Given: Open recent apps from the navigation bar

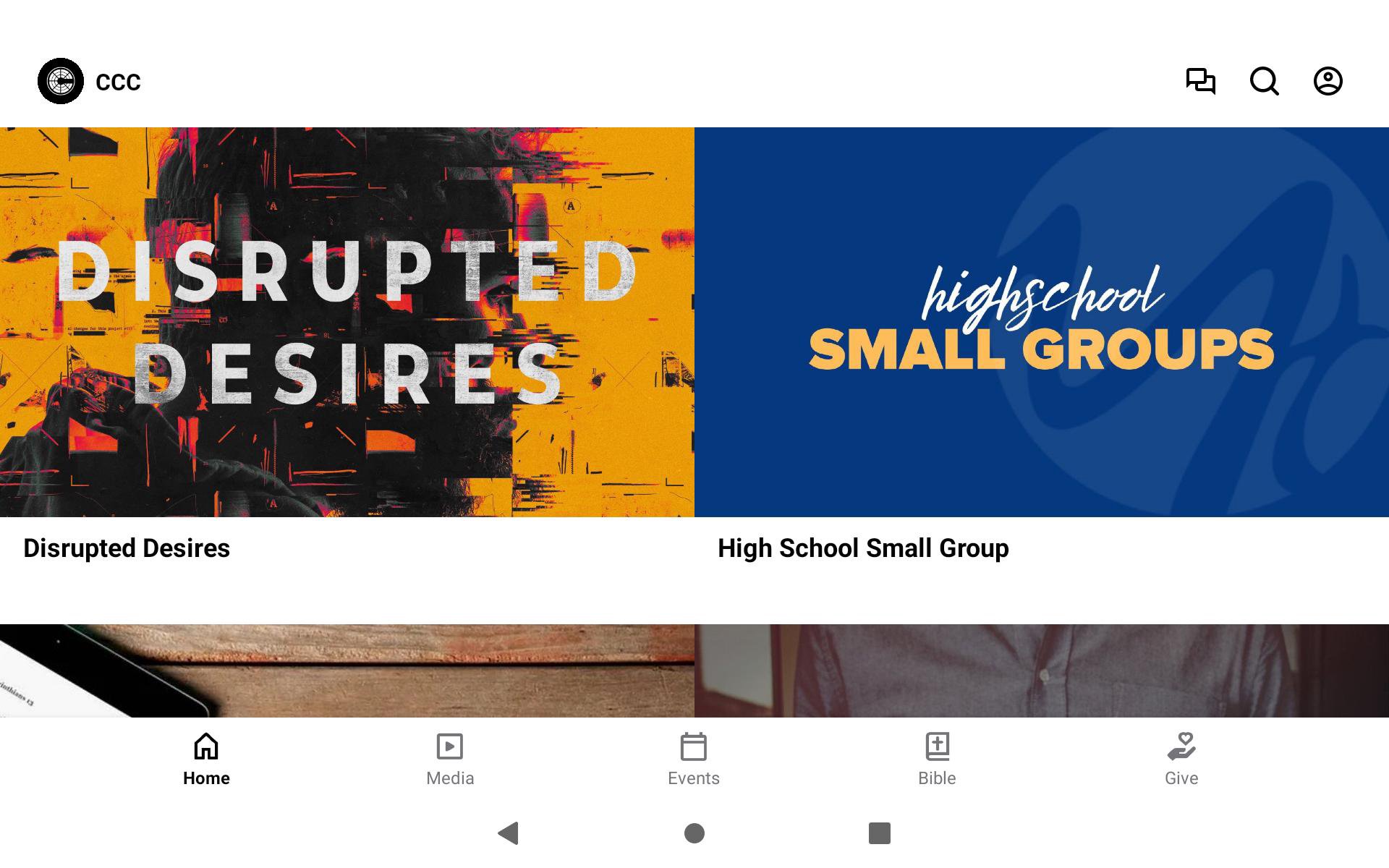Looking at the screenshot, I should [x=879, y=833].
